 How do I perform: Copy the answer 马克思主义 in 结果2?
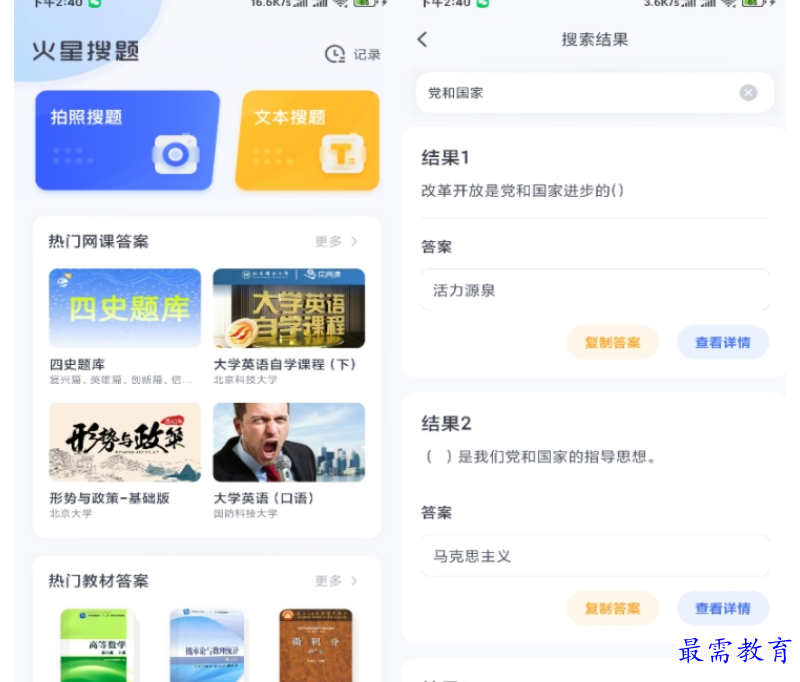coord(612,608)
